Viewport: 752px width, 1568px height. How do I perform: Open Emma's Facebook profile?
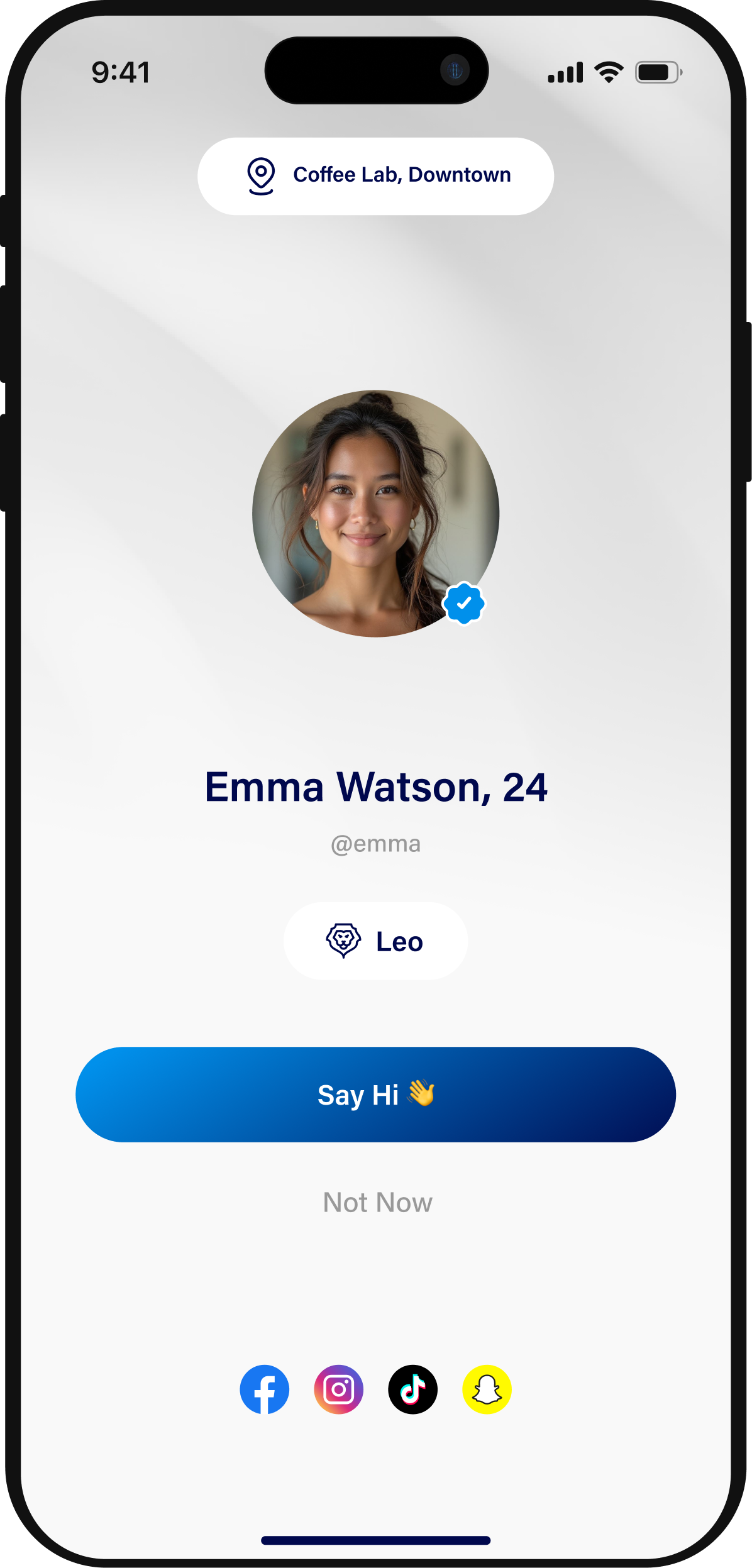[265, 1389]
